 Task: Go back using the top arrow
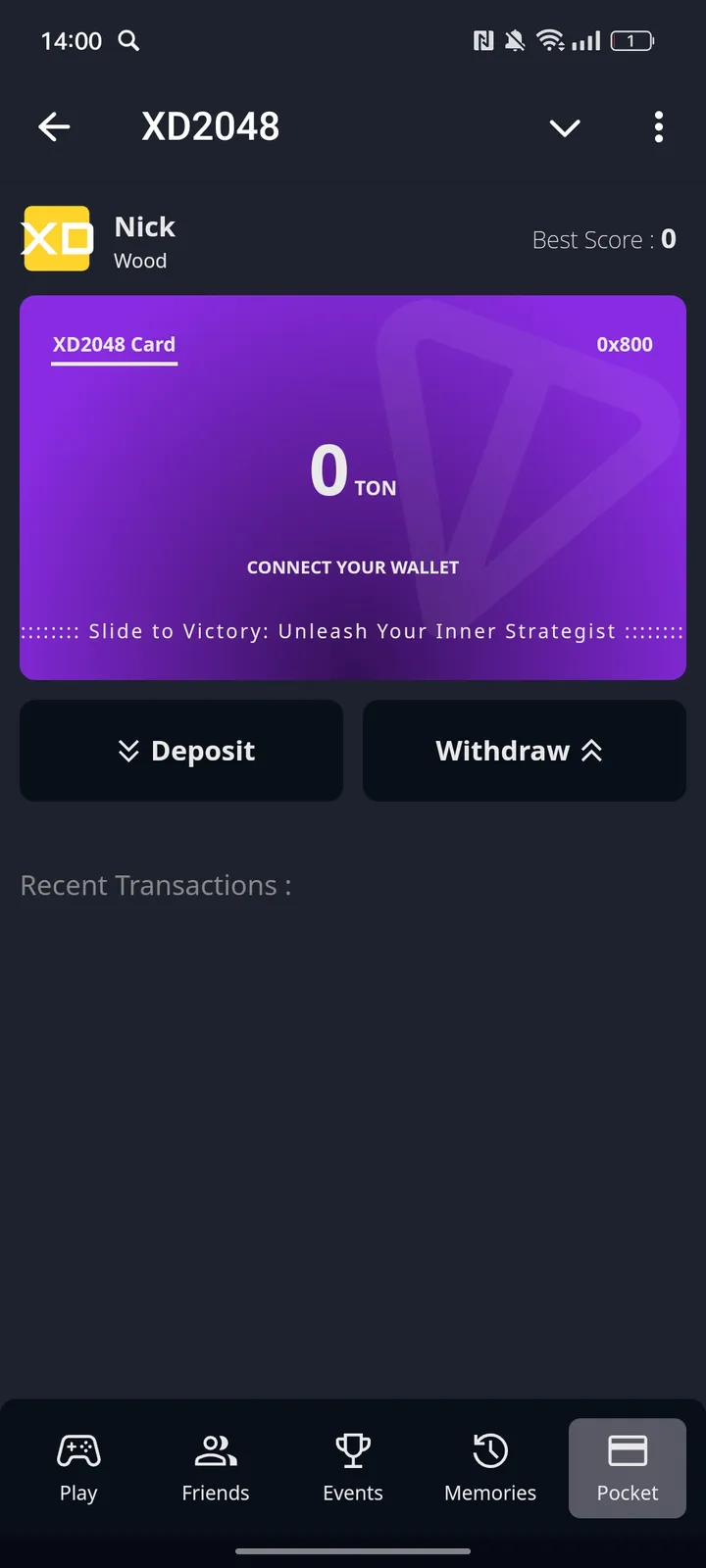(54, 126)
